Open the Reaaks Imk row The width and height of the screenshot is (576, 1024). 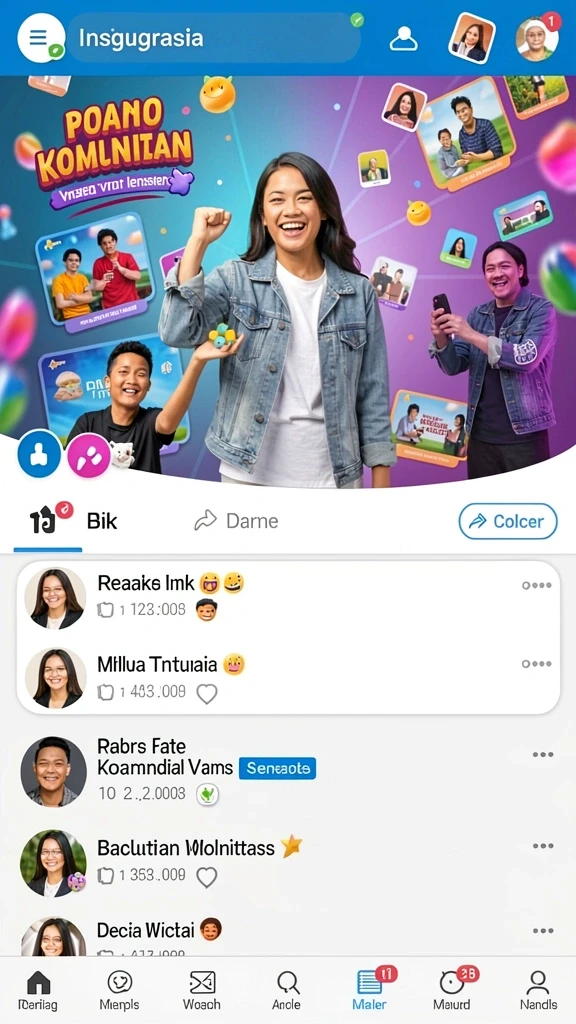click(x=288, y=598)
